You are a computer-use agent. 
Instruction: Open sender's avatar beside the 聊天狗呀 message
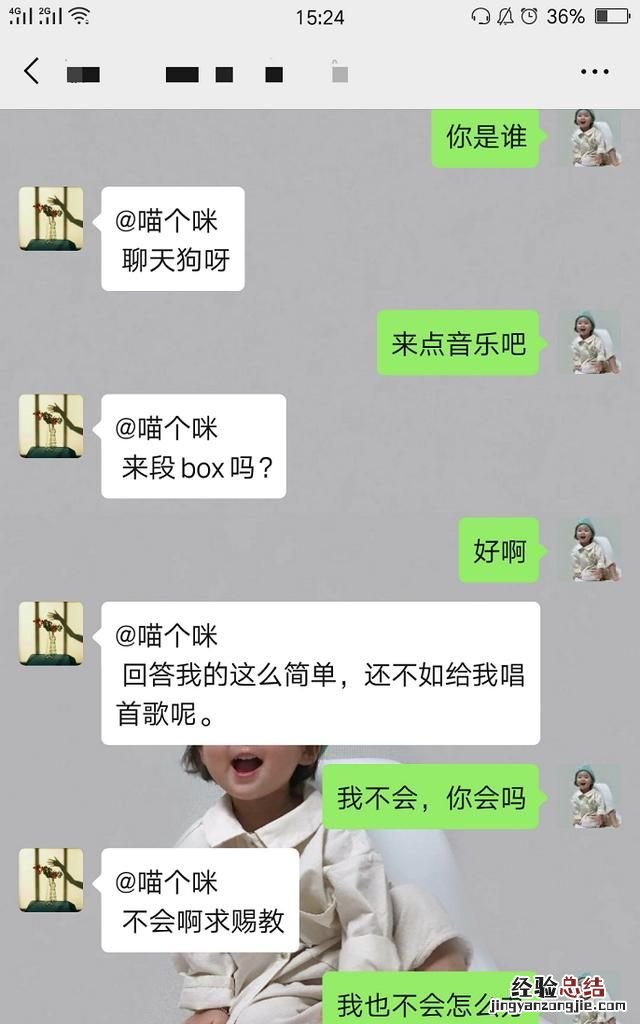(51, 219)
